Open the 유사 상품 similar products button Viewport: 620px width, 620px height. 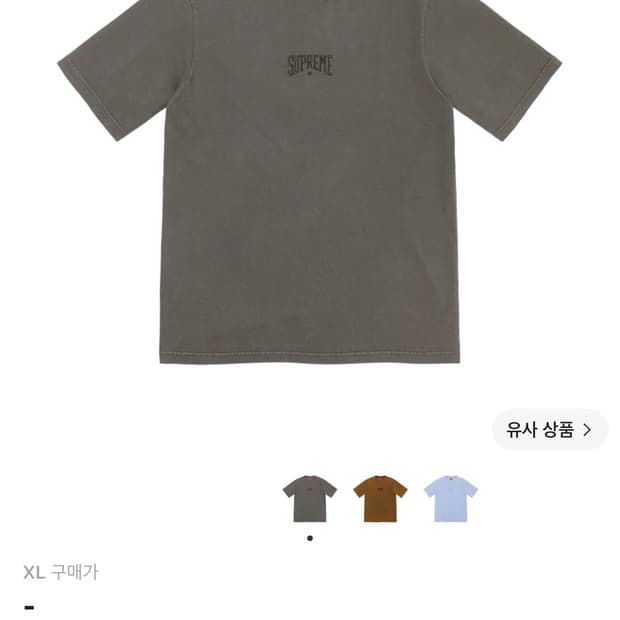550,430
